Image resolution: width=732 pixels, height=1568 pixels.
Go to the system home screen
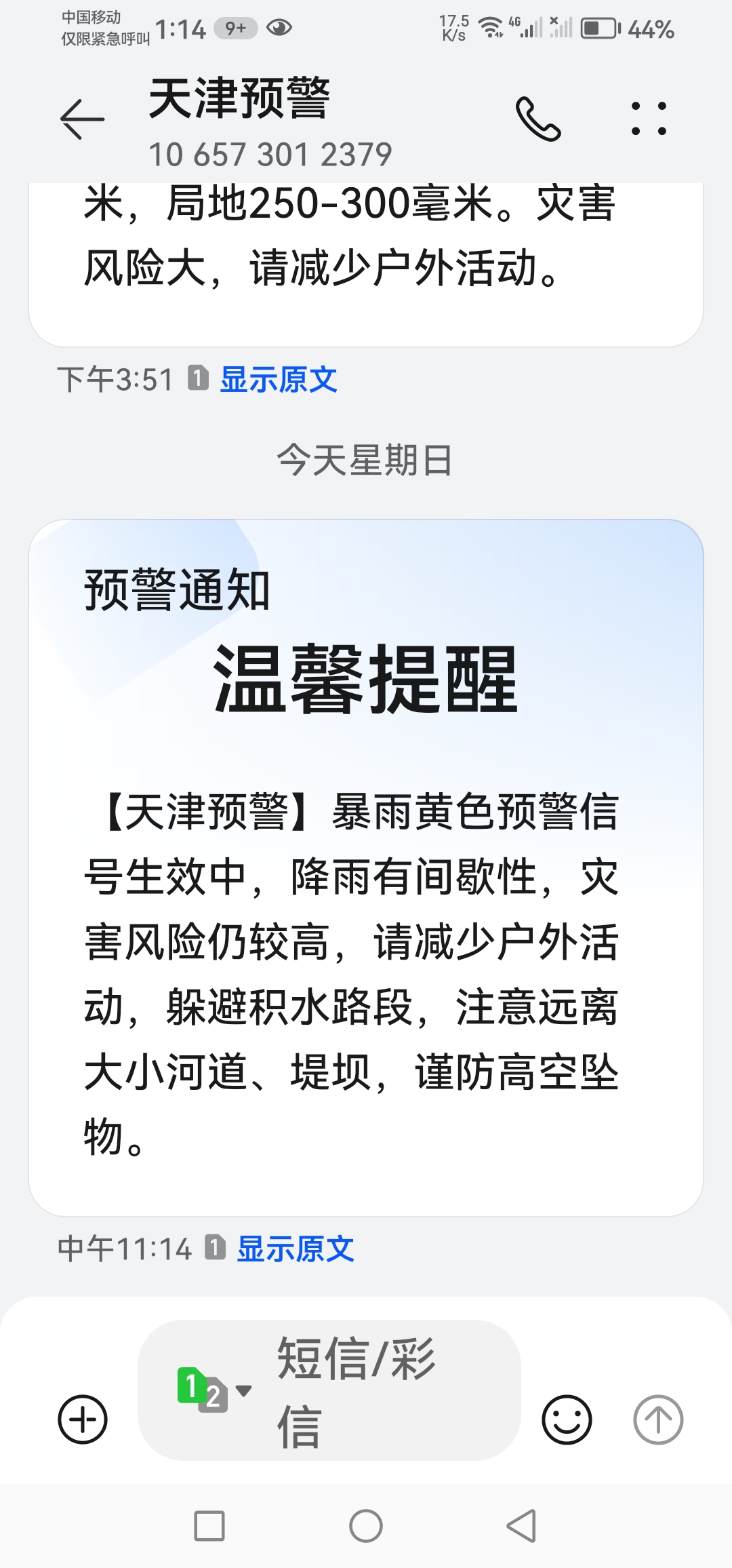pos(366,1526)
